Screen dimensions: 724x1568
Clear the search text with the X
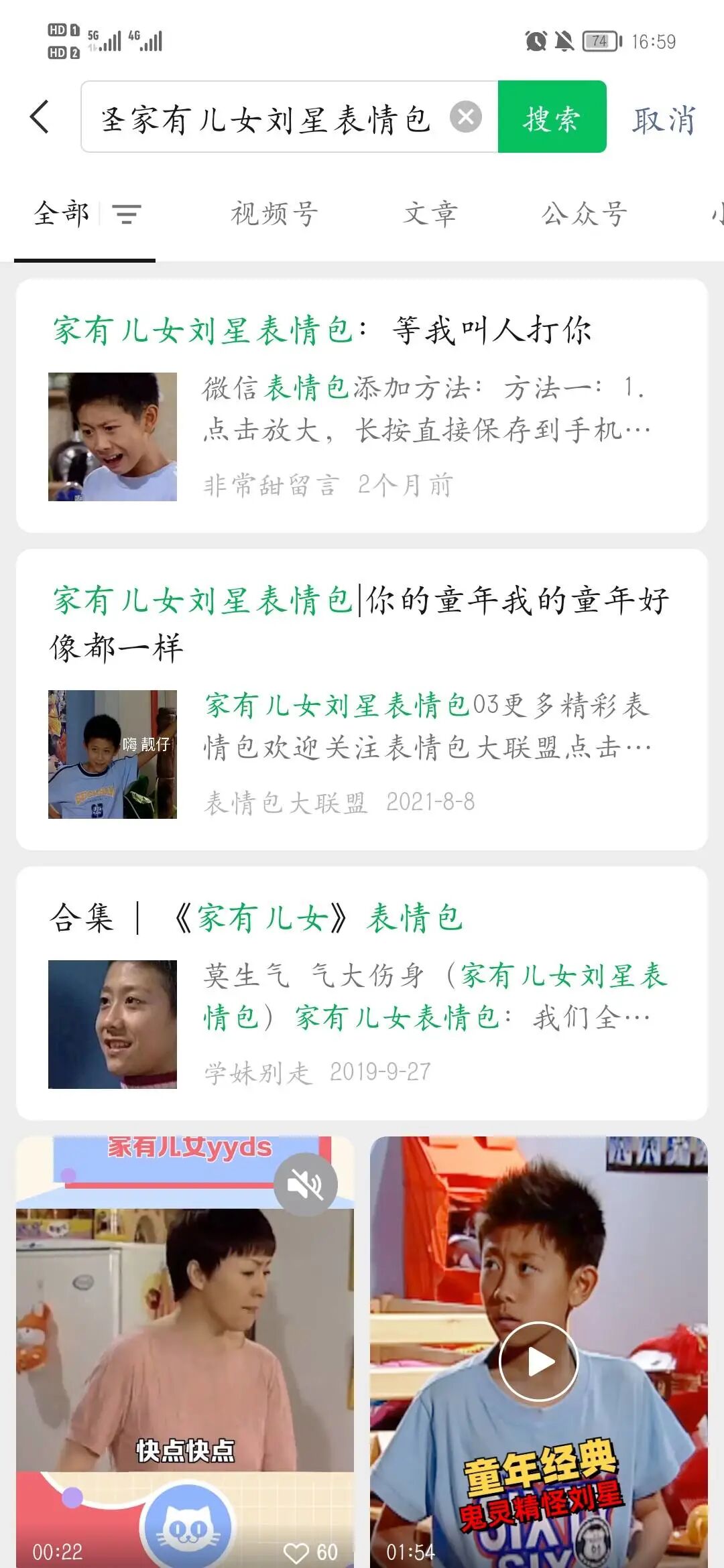(465, 117)
